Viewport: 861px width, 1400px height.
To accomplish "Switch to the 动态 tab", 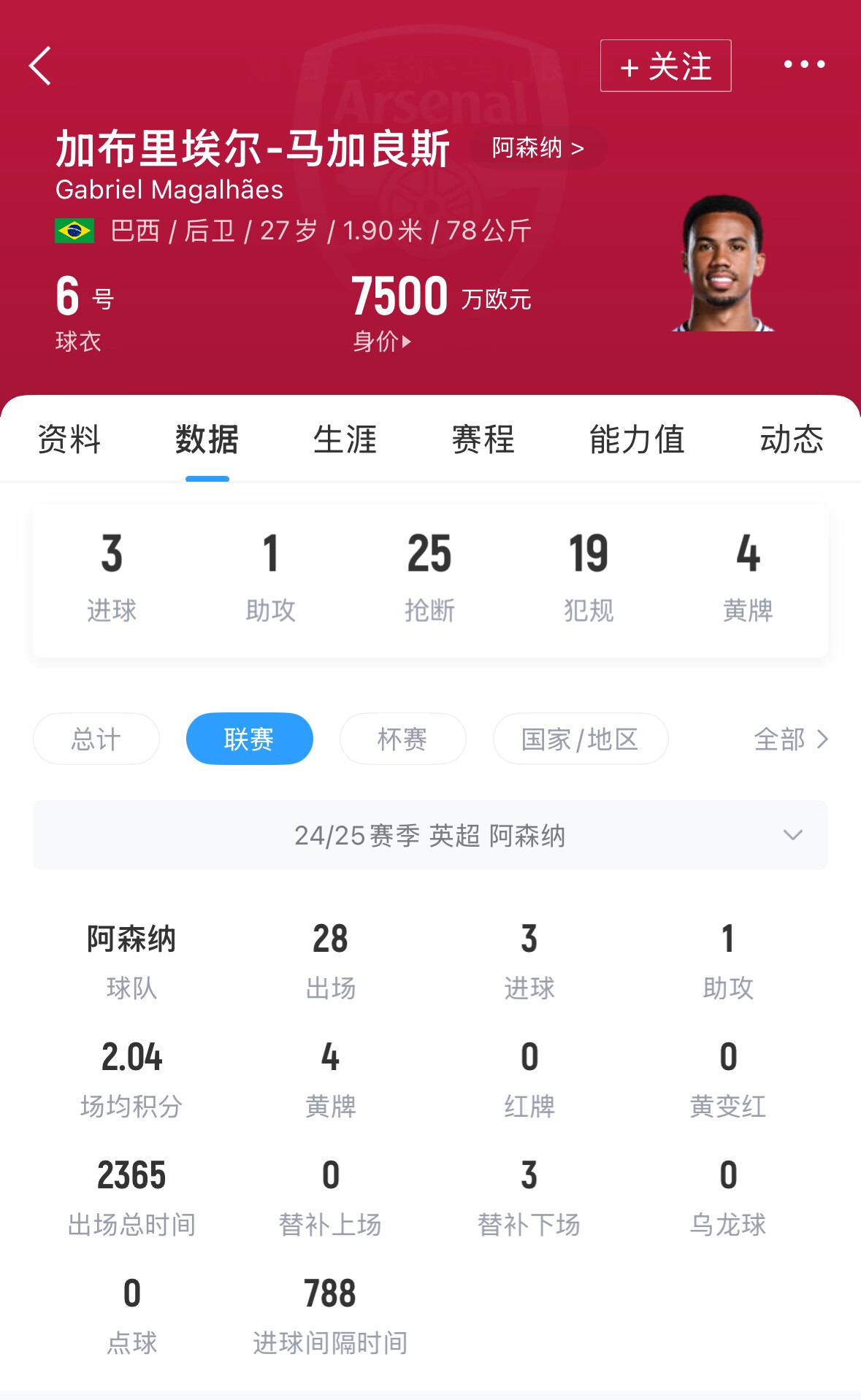I will click(x=792, y=439).
